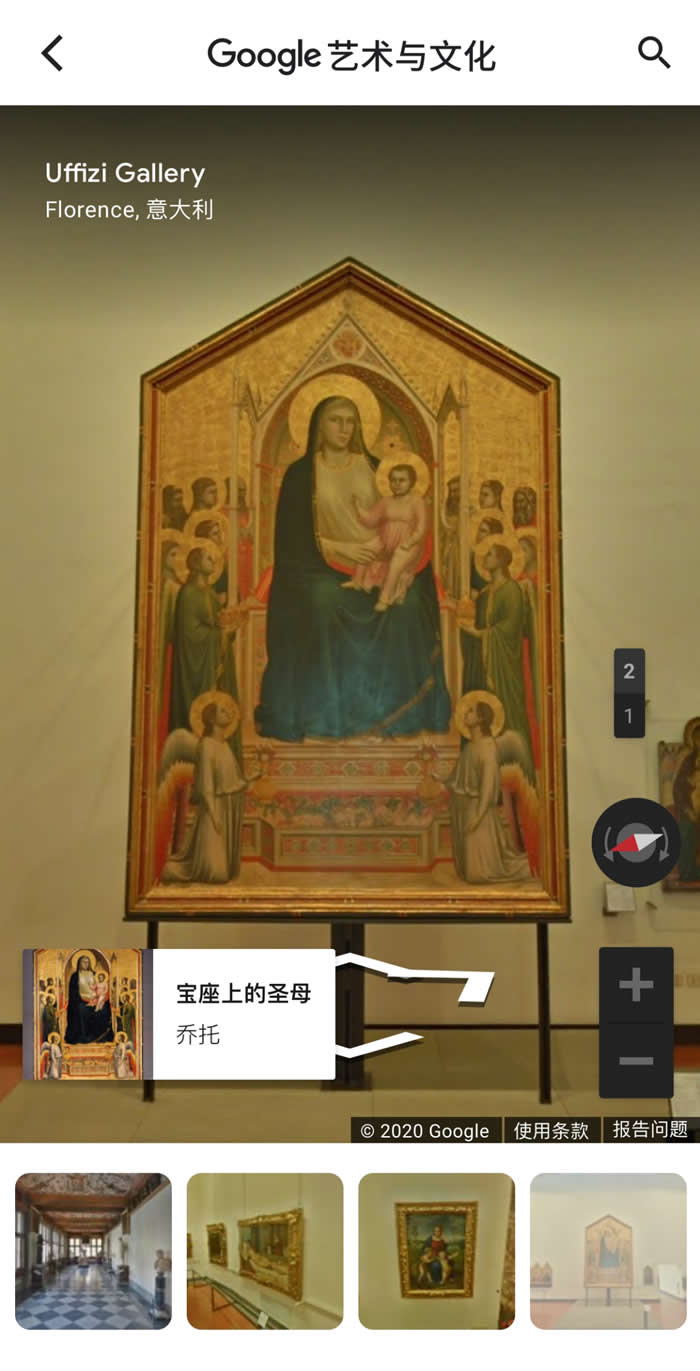
Task: Select the fourth thumbnail showing the altarpiece
Action: (608, 1251)
